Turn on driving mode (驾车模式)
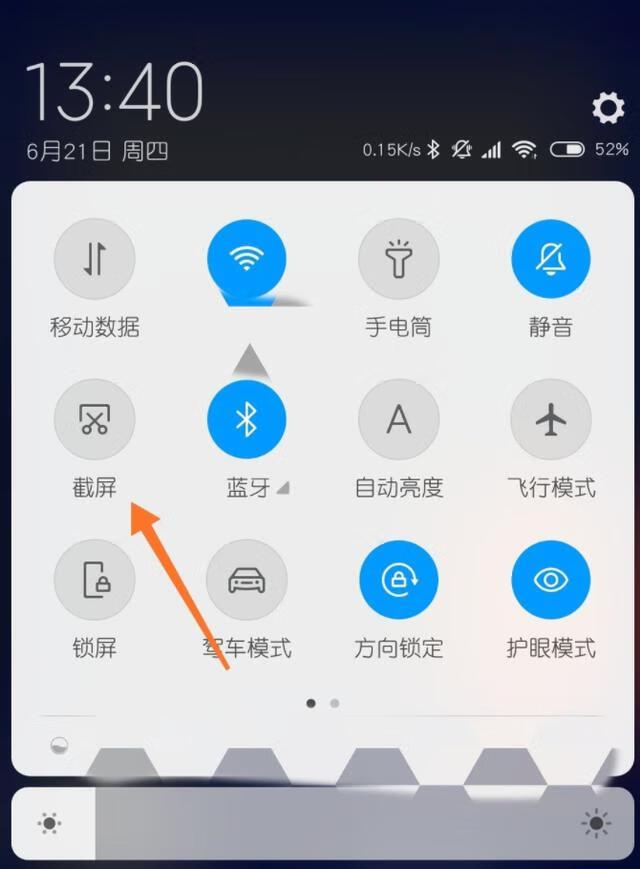 coord(246,581)
